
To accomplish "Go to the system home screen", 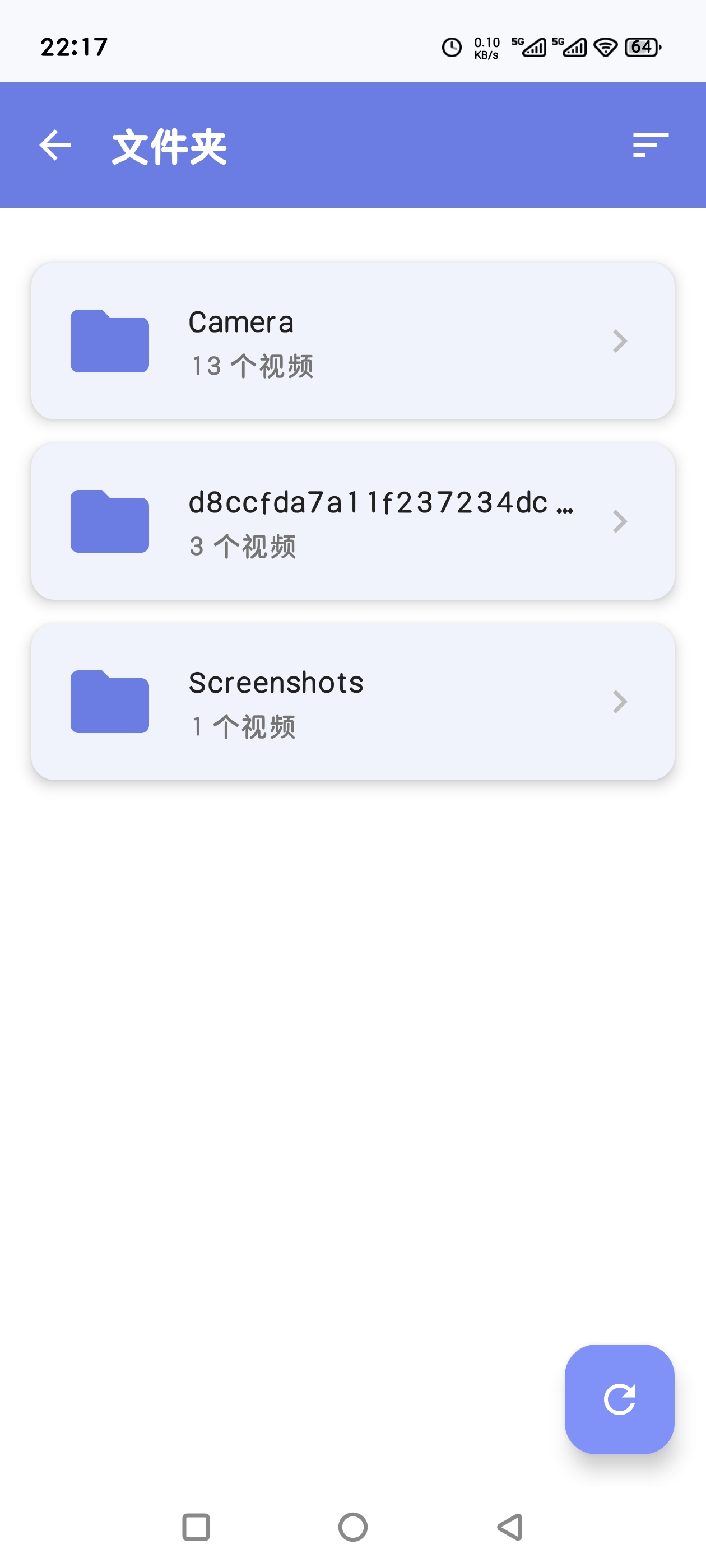I will (352, 1527).
